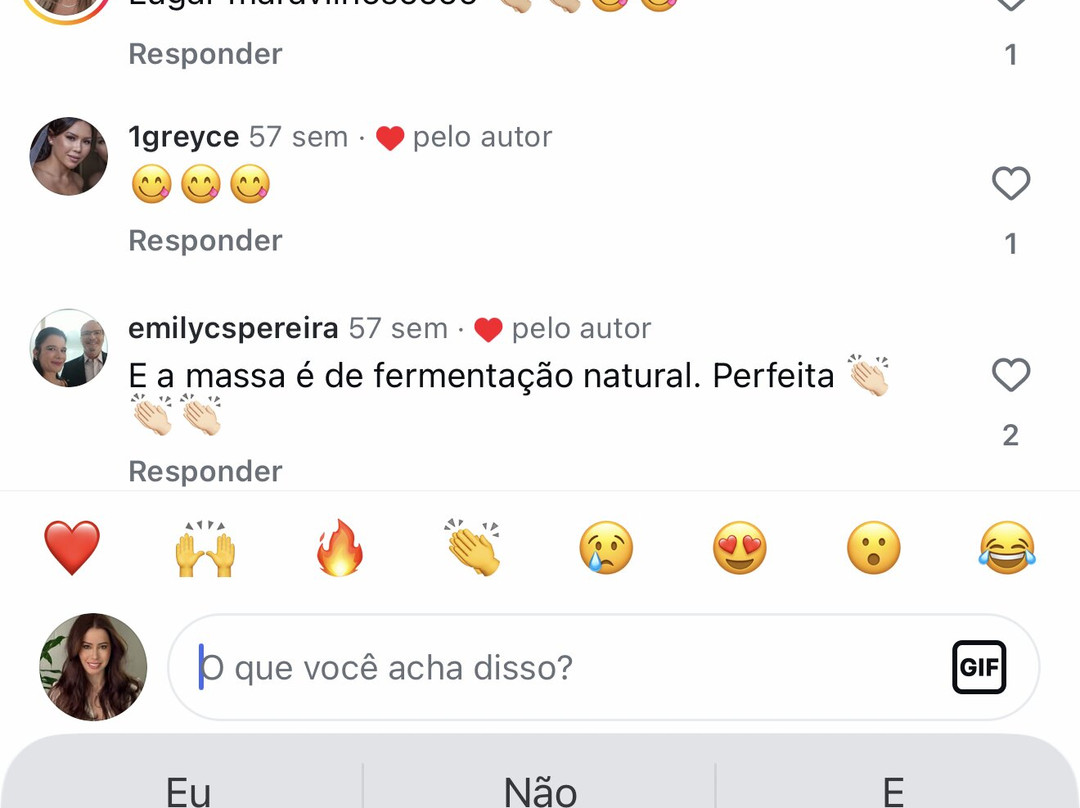The height and width of the screenshot is (808, 1080).
Task: Pick the surprised face quick emoji
Action: pos(873,548)
